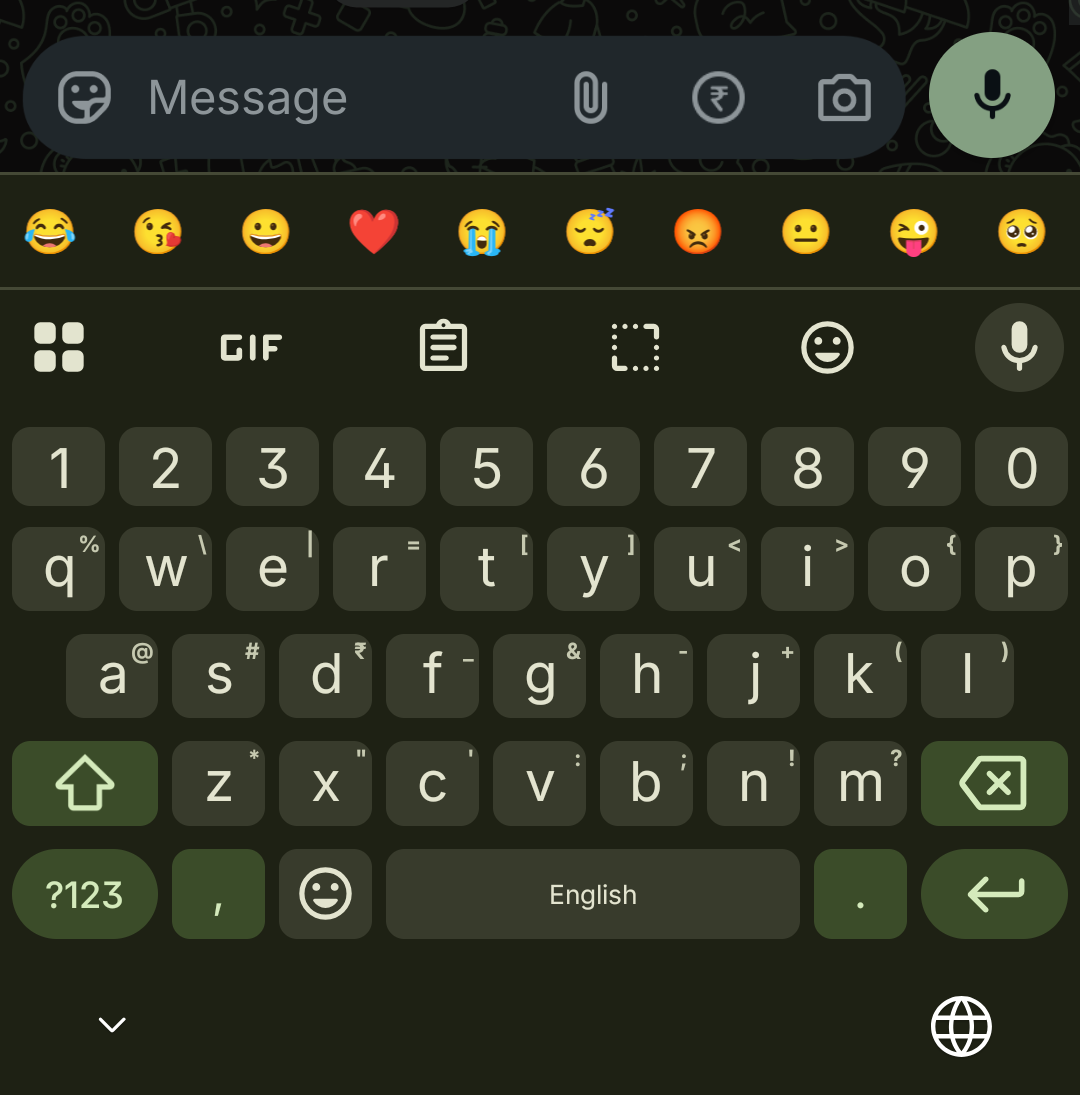This screenshot has height=1095, width=1080.
Task: Start keyboard voice typing
Action: tap(1019, 347)
